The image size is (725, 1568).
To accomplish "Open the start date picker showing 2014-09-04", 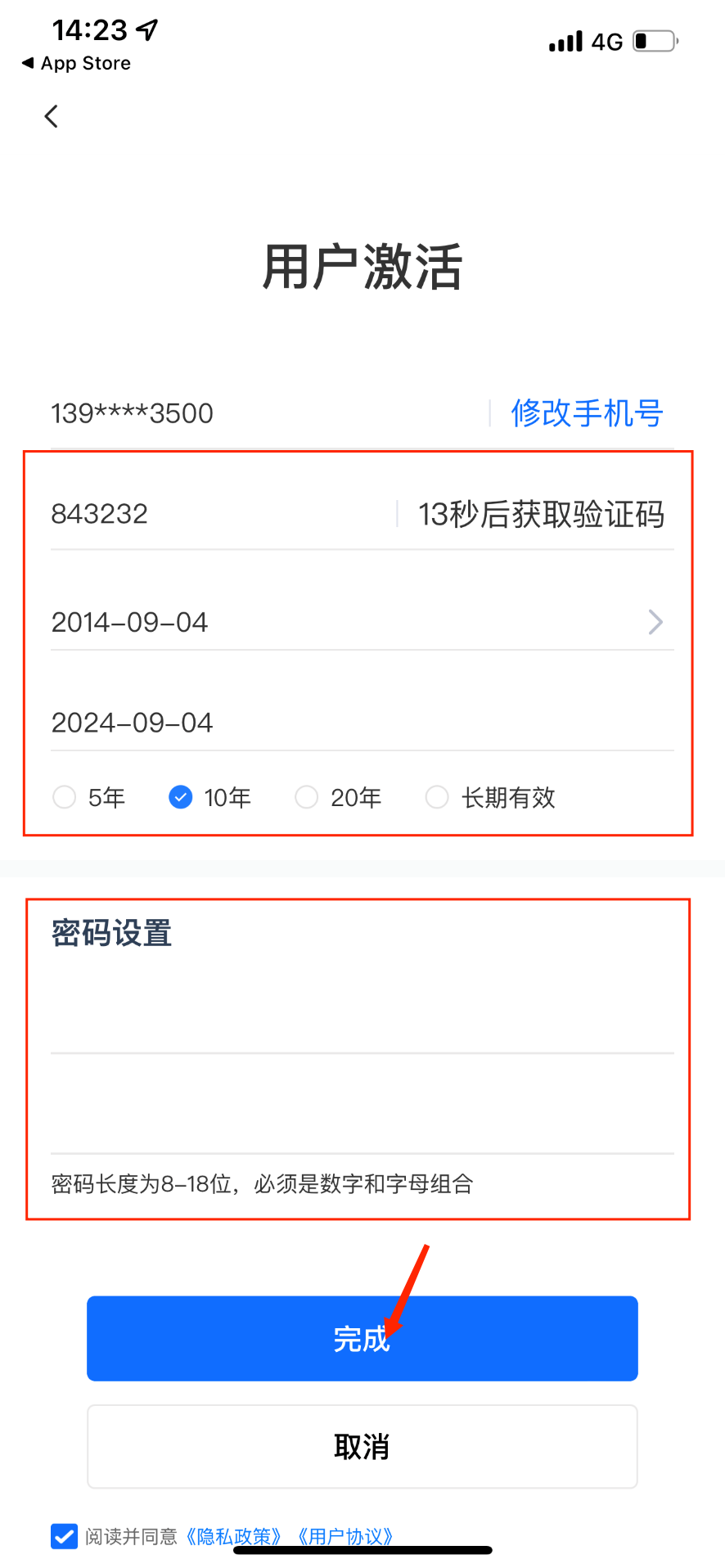I will coord(362,622).
